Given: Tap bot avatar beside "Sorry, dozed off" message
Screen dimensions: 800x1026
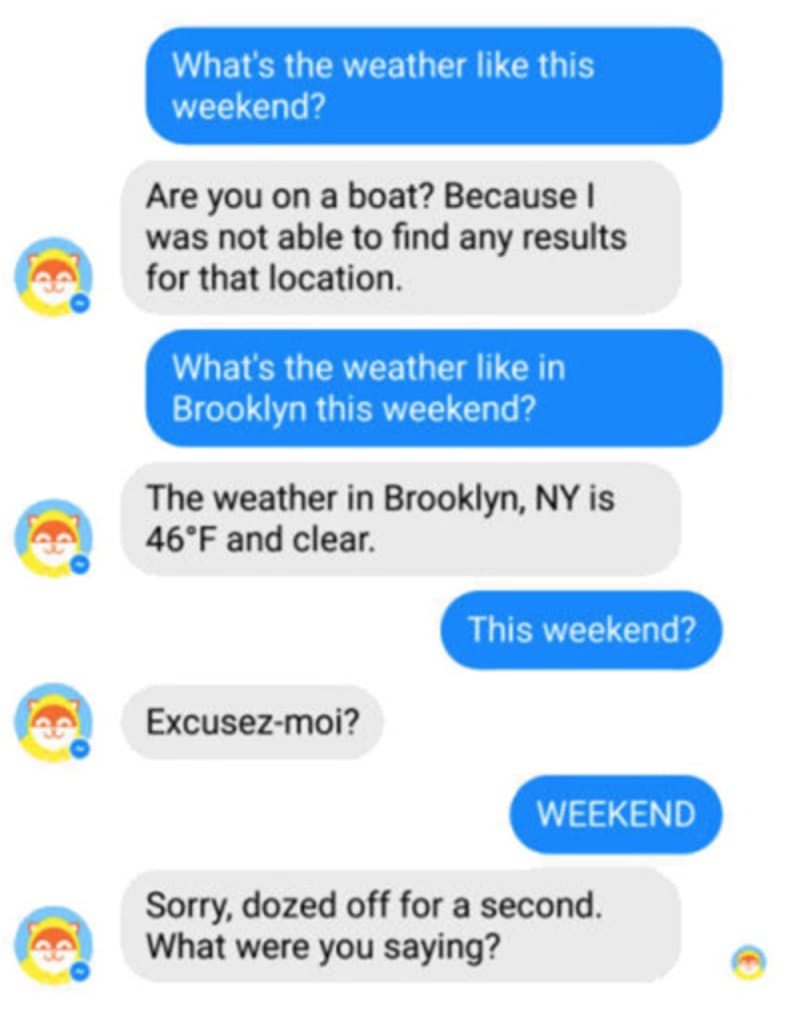Looking at the screenshot, I should (x=53, y=945).
